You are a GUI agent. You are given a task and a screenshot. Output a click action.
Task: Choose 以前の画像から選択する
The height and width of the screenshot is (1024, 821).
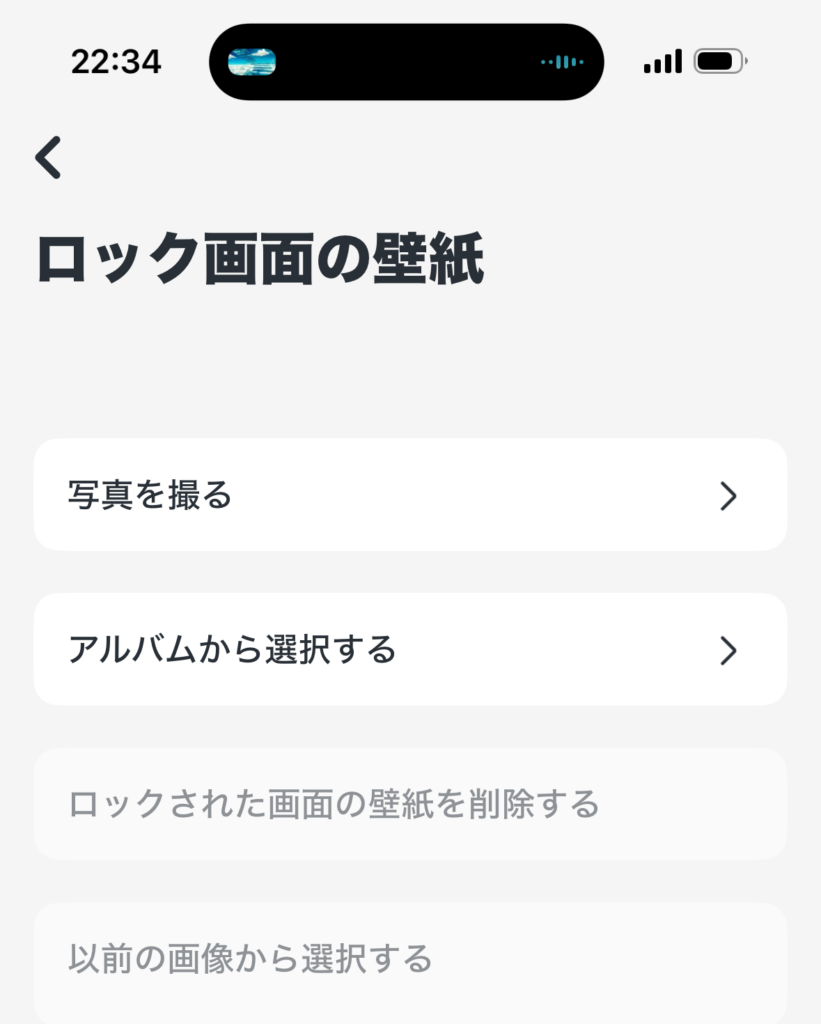410,958
